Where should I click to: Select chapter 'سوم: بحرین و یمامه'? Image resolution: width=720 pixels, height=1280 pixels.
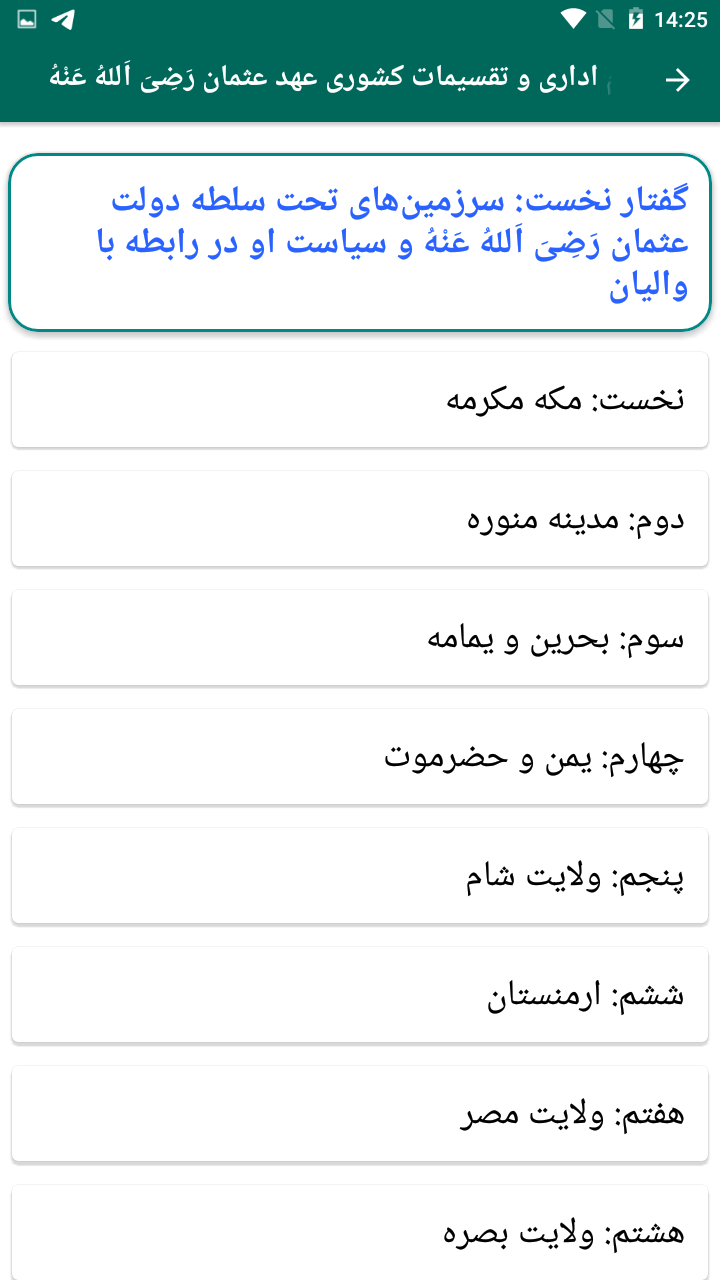coord(360,637)
